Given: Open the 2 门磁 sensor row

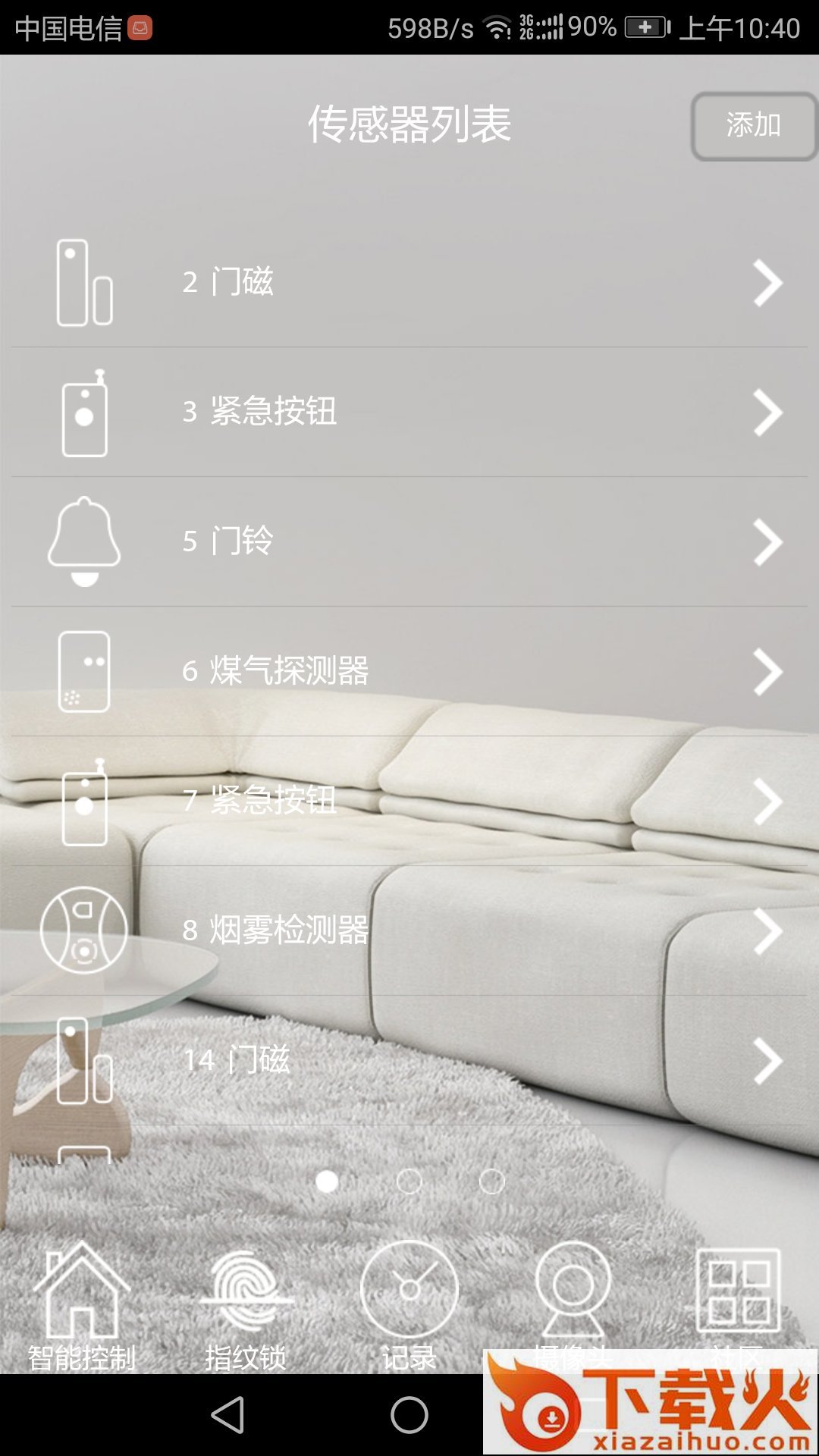Looking at the screenshot, I should [x=409, y=282].
